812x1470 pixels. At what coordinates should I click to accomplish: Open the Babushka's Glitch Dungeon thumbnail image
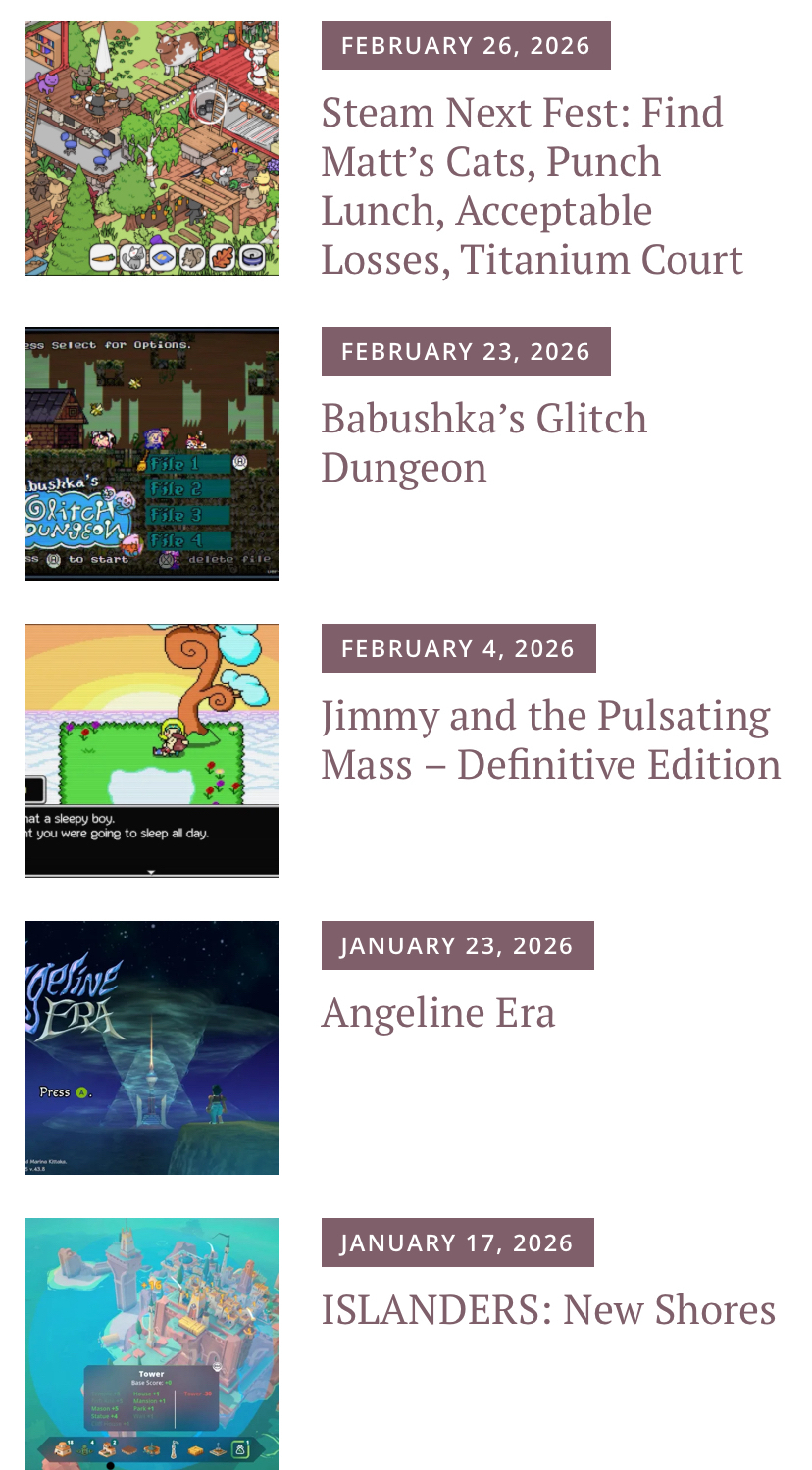point(151,453)
